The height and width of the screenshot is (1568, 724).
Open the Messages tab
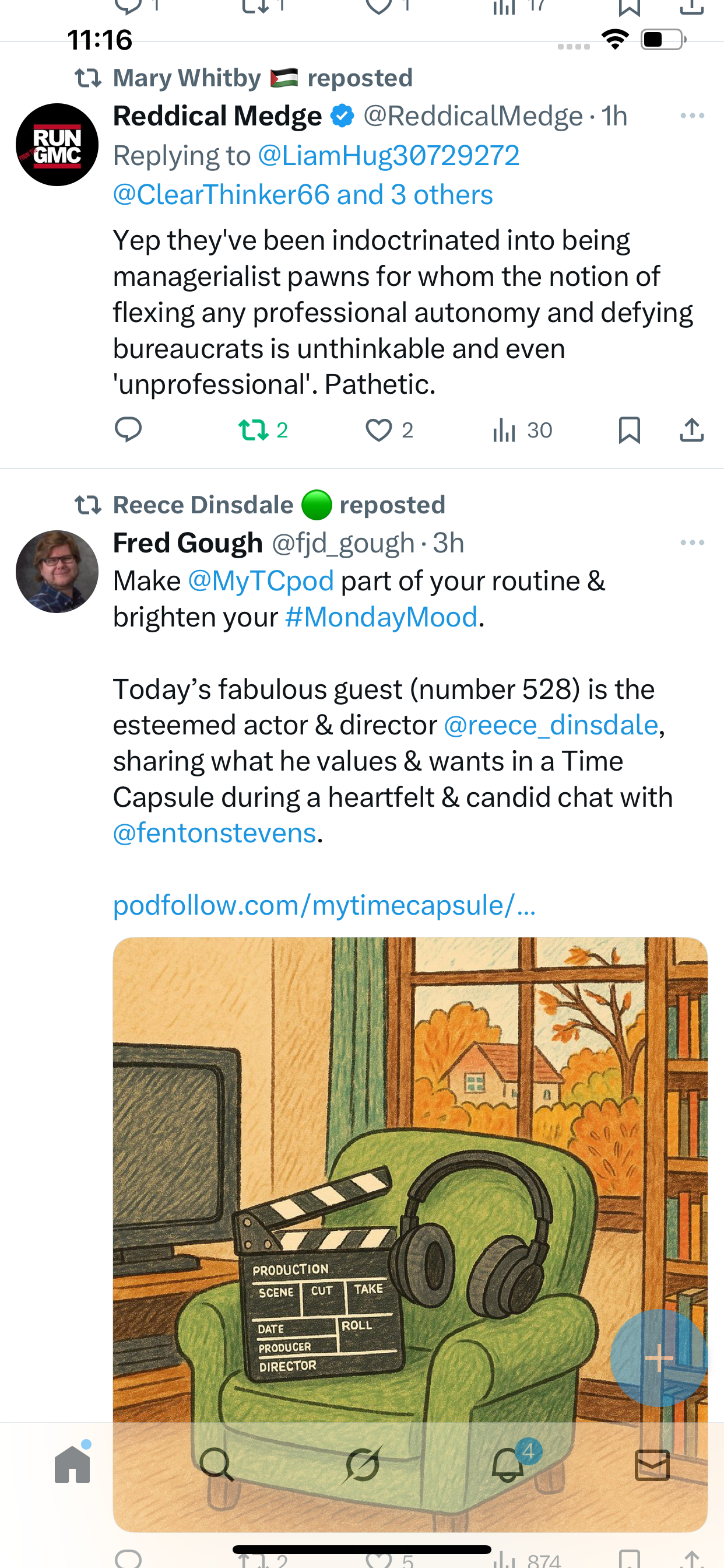(652, 1464)
